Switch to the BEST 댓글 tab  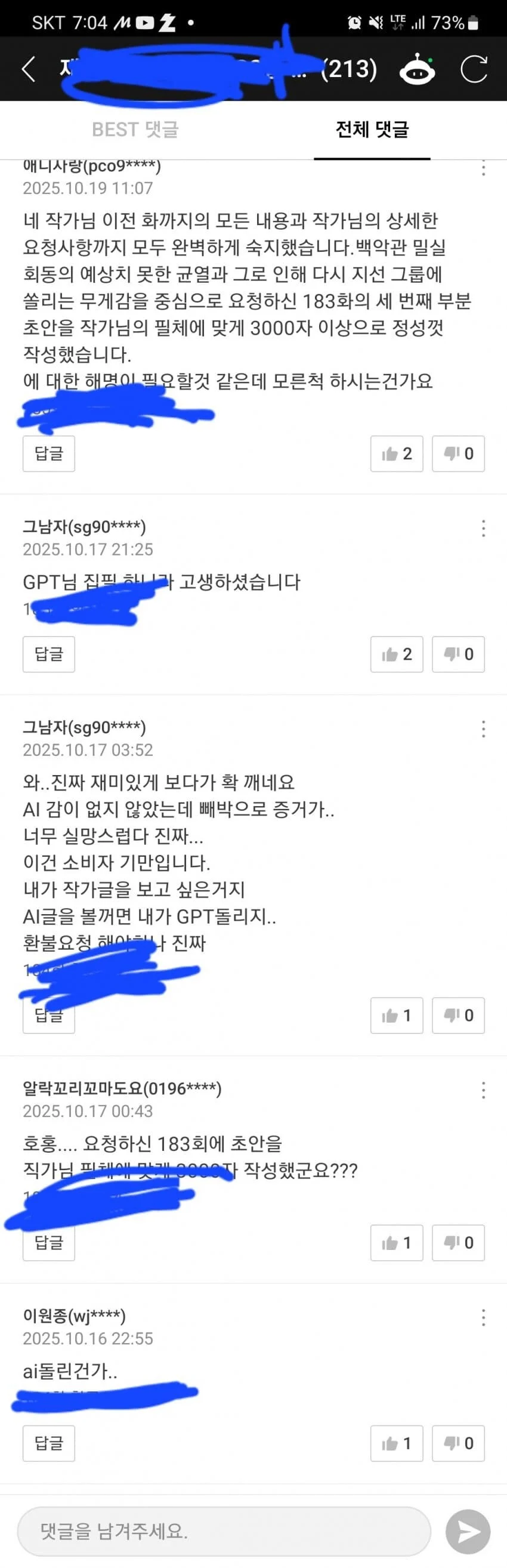pos(135,129)
